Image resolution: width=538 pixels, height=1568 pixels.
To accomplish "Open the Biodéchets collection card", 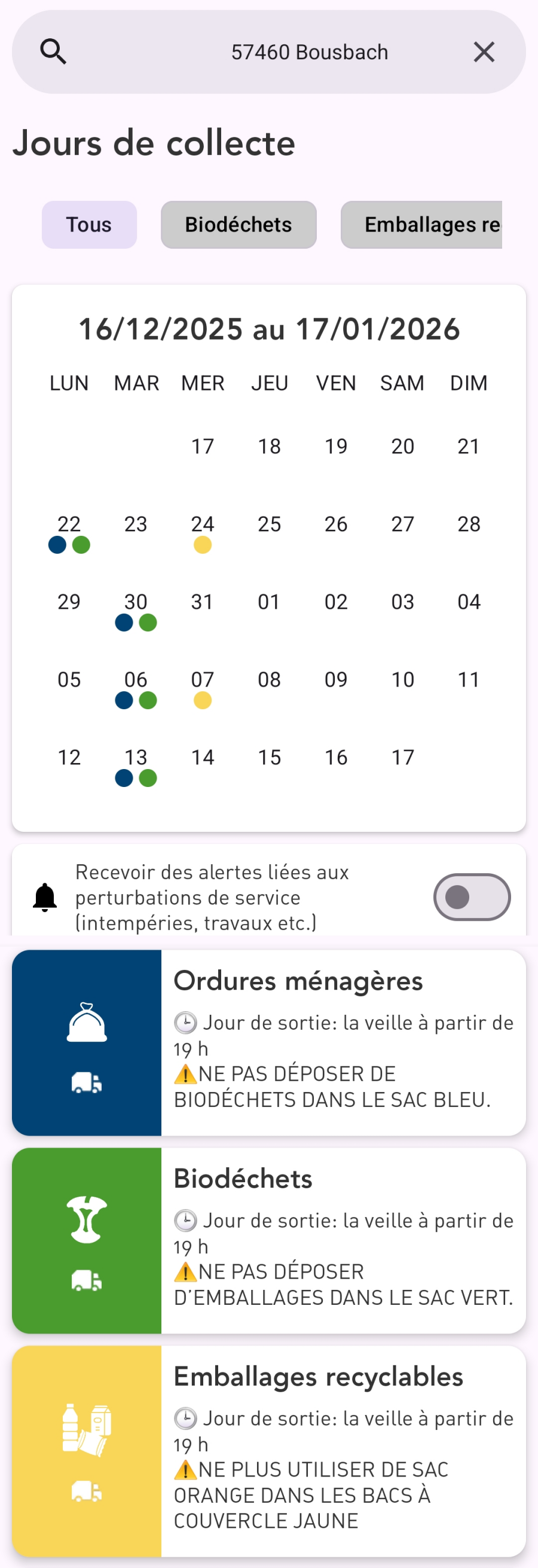I will pyautogui.click(x=269, y=1240).
